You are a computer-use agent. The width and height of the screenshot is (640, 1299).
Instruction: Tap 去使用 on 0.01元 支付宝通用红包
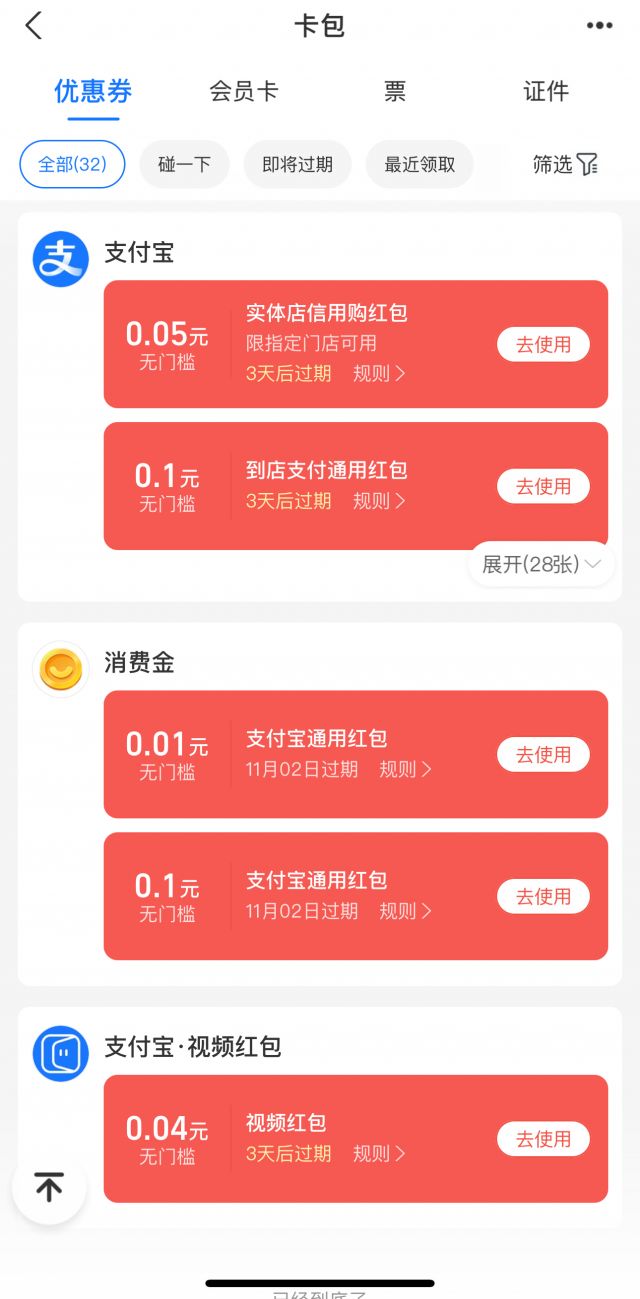543,754
